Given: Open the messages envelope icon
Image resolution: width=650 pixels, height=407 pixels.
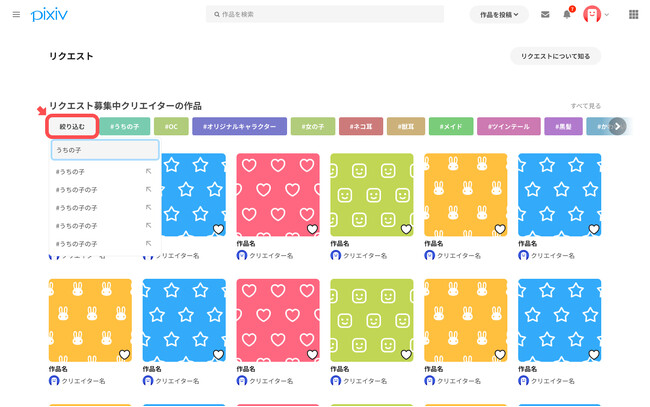Looking at the screenshot, I should (x=545, y=15).
